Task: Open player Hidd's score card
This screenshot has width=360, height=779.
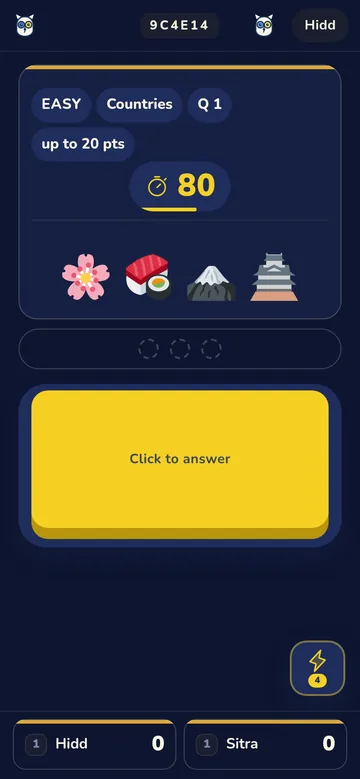Action: [94, 744]
